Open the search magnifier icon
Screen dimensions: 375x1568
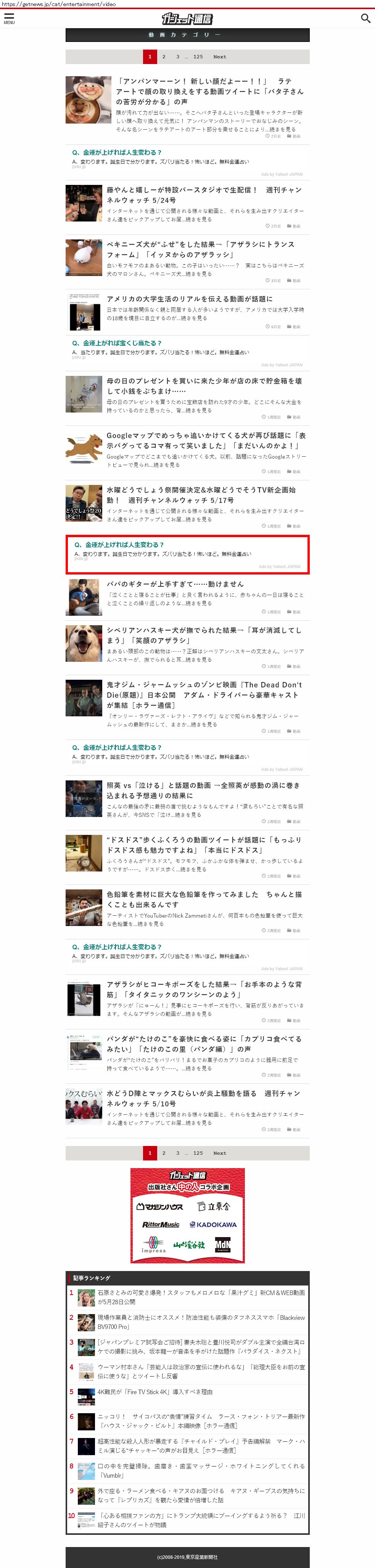[x=365, y=18]
